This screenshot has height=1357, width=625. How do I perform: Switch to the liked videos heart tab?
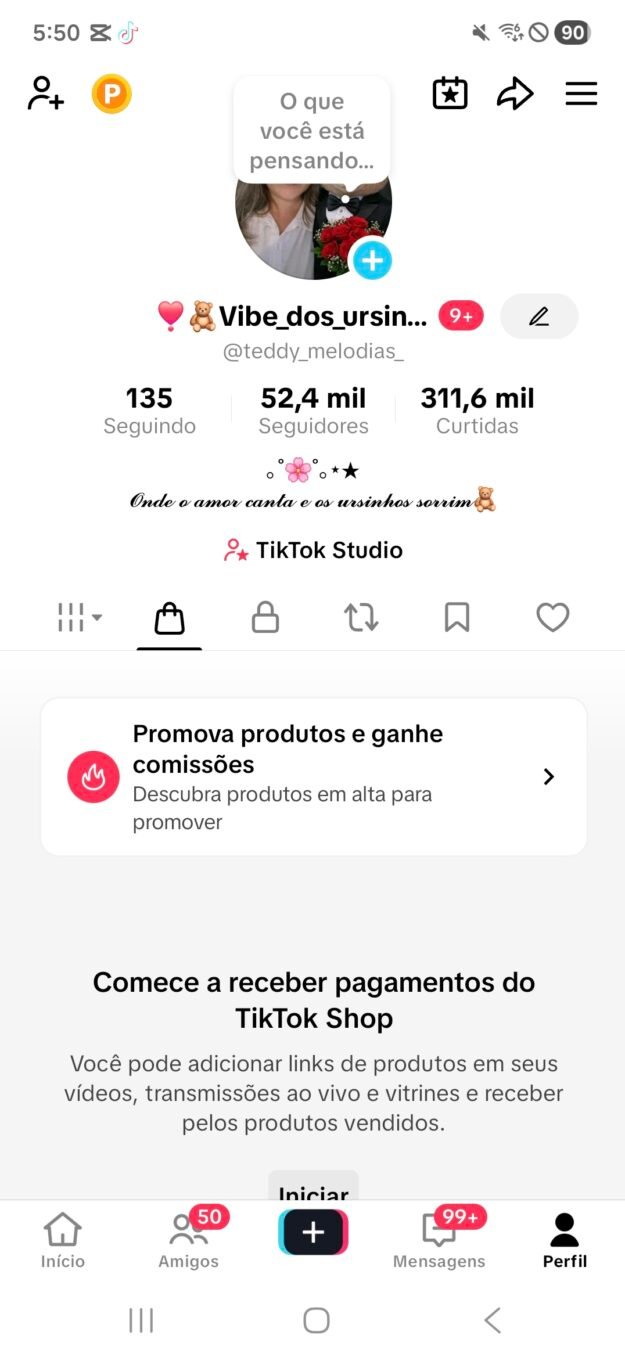[x=553, y=618]
